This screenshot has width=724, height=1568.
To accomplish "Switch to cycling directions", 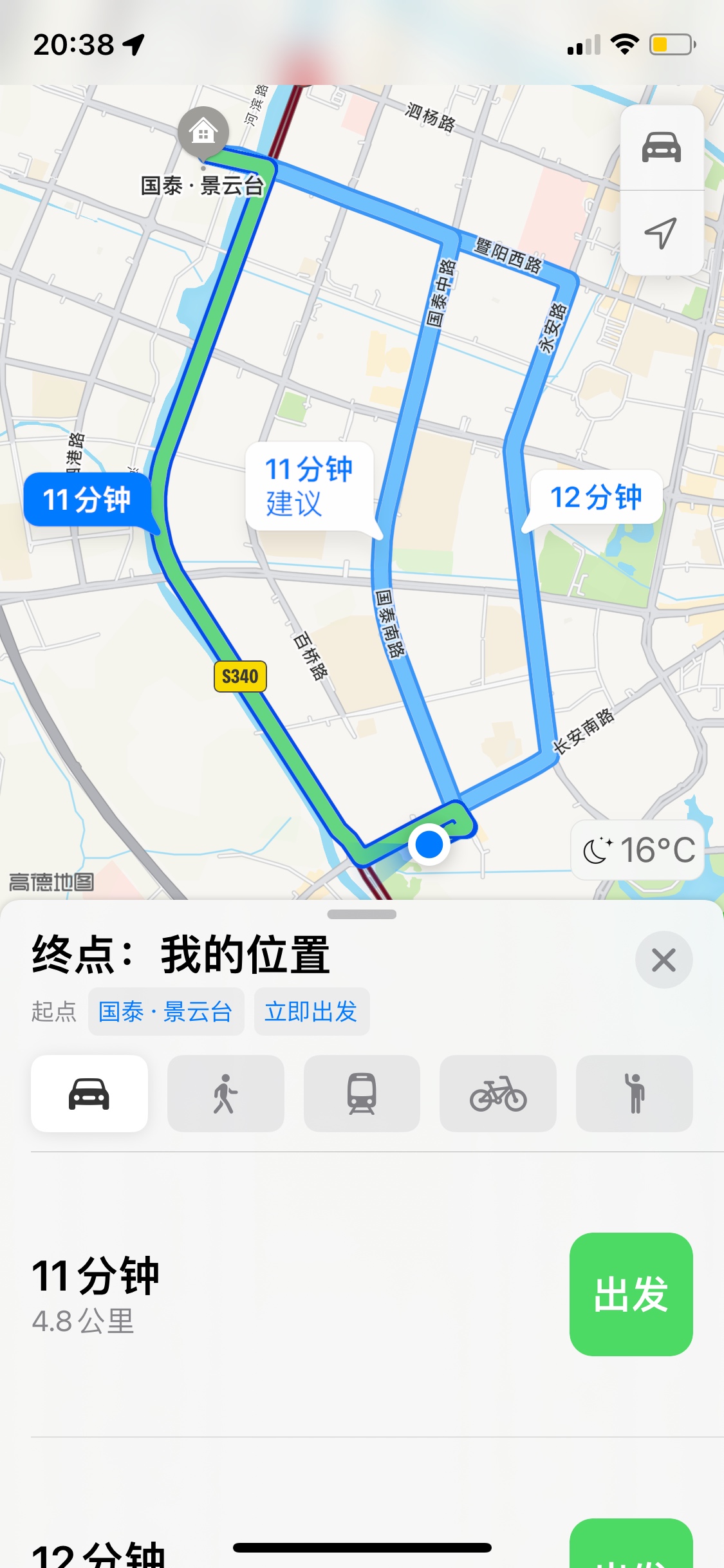I will pyautogui.click(x=498, y=1094).
